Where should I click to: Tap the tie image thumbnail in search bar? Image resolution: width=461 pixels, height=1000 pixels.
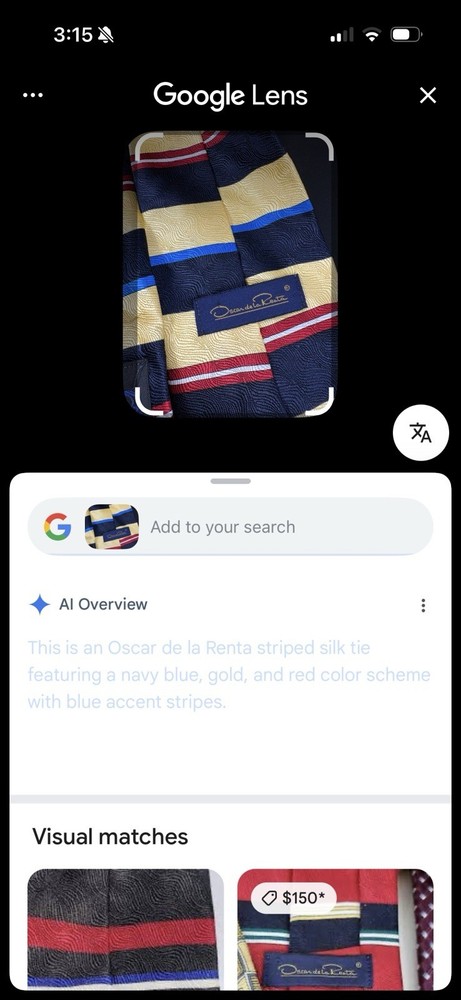pos(112,527)
